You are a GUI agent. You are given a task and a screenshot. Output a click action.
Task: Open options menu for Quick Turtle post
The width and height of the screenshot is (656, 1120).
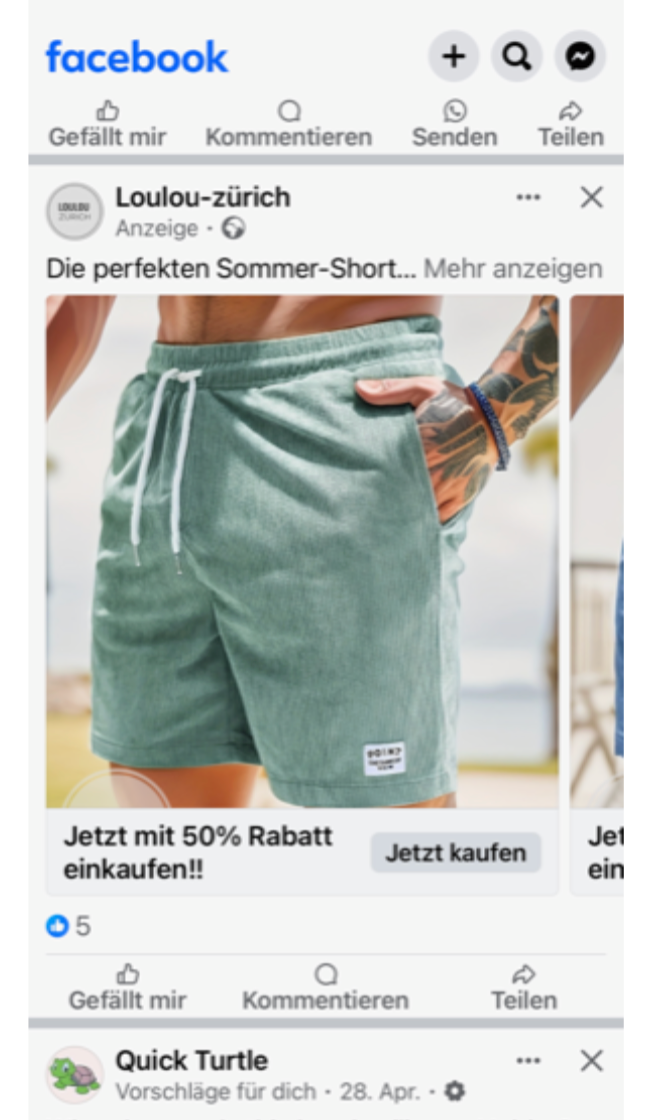pos(528,1060)
